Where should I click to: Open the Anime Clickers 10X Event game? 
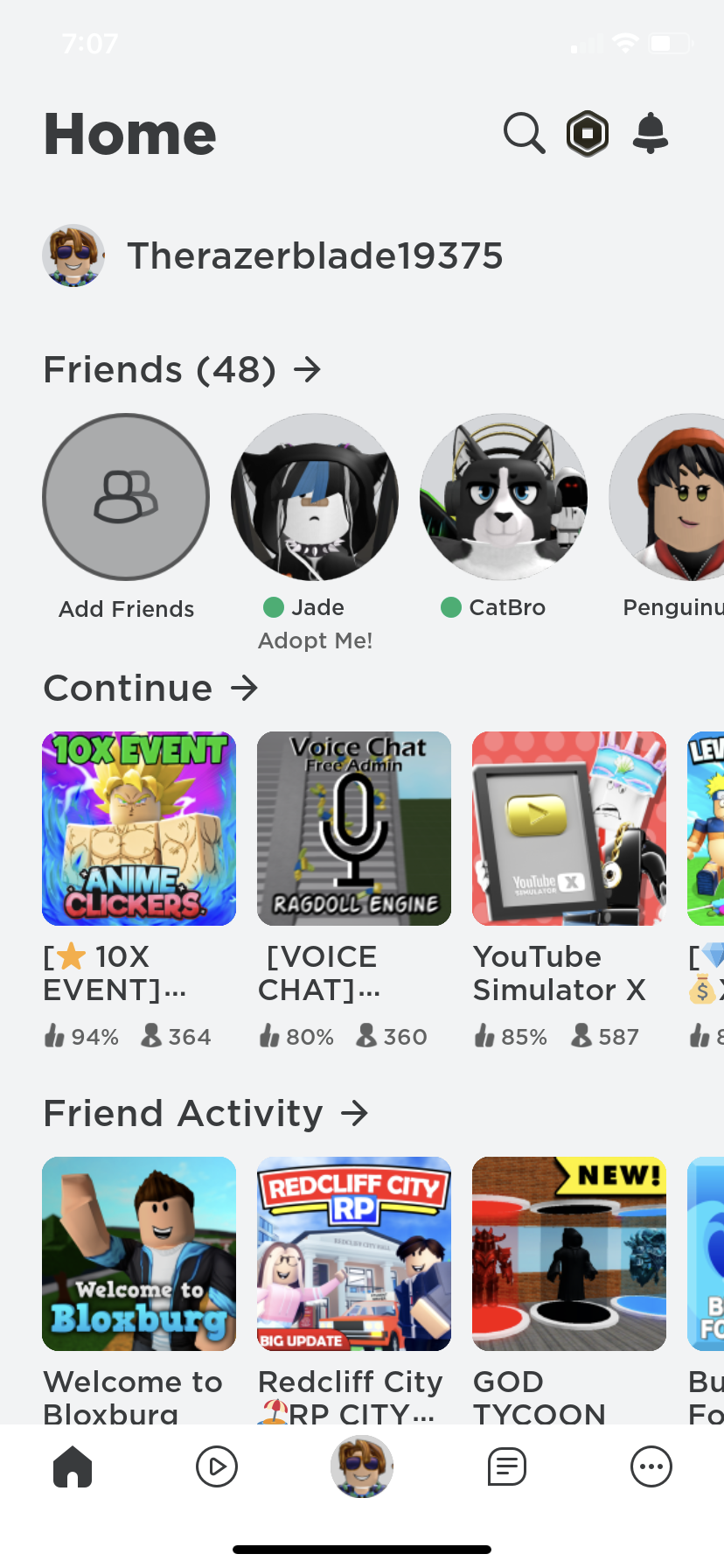click(x=139, y=829)
